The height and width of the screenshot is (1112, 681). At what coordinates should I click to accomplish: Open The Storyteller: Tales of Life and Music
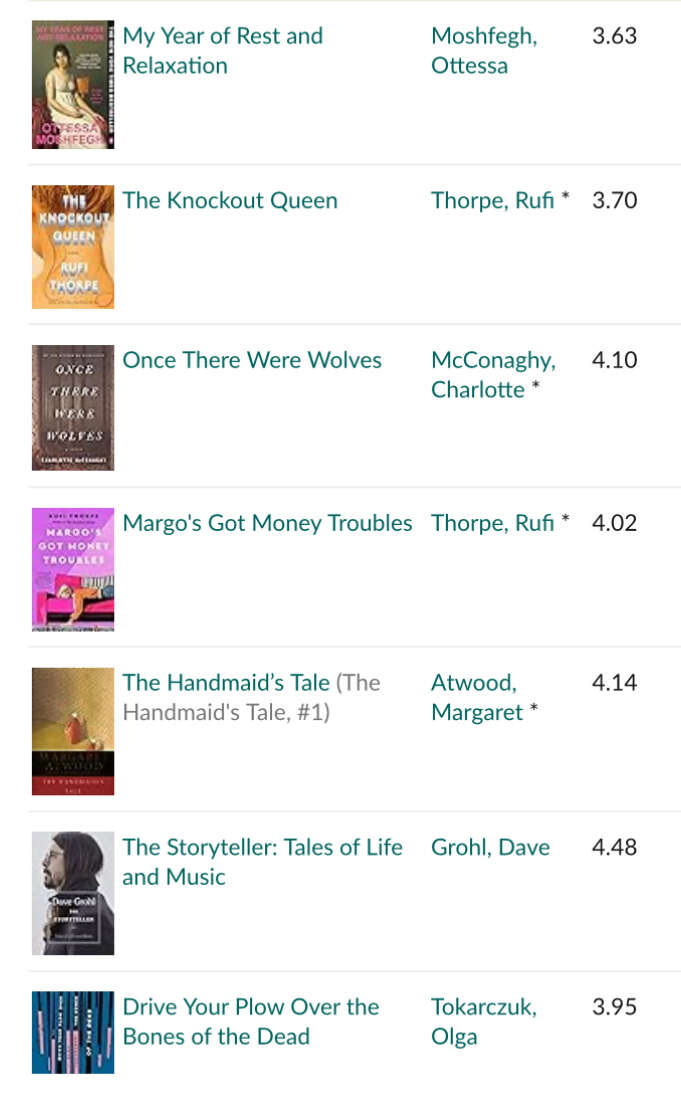262,862
